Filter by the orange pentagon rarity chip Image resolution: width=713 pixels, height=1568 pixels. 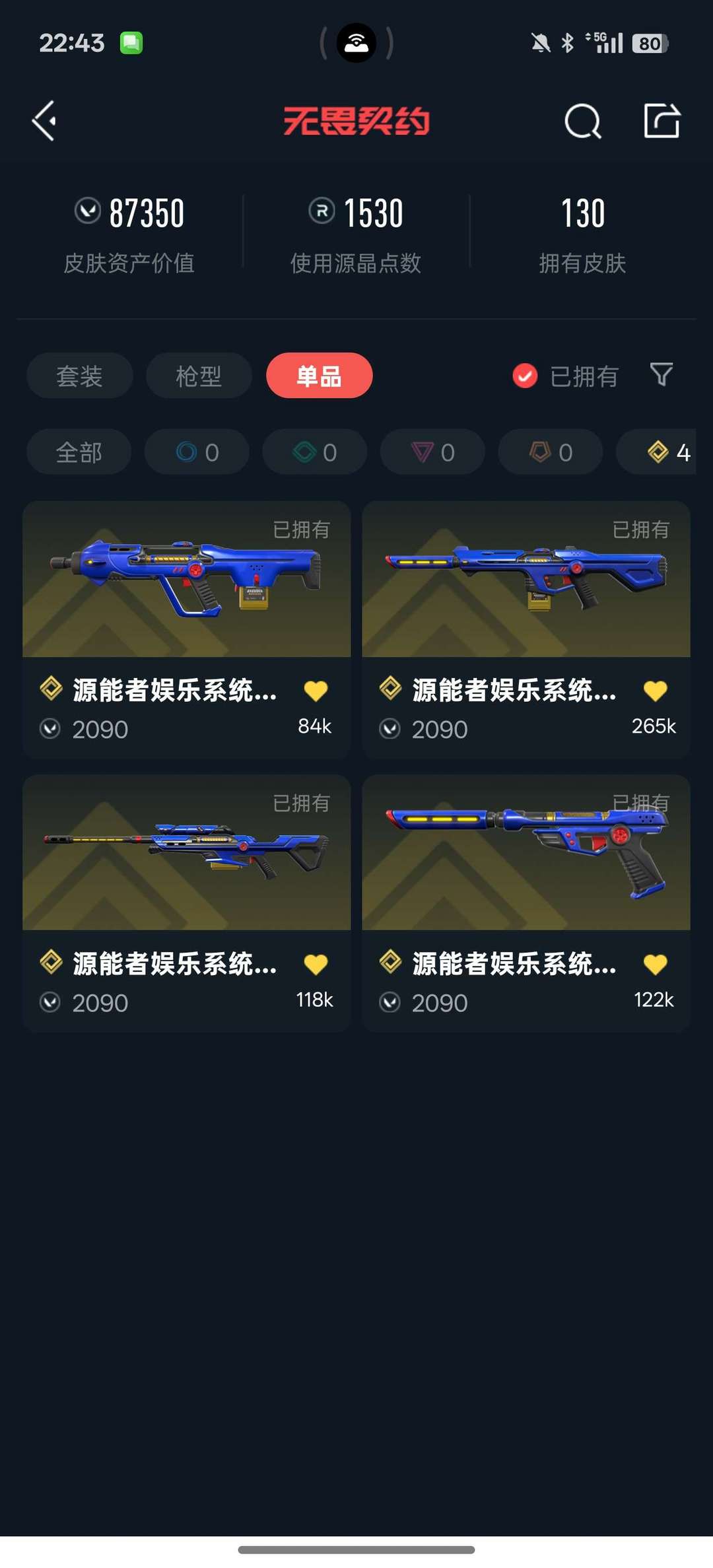(550, 452)
